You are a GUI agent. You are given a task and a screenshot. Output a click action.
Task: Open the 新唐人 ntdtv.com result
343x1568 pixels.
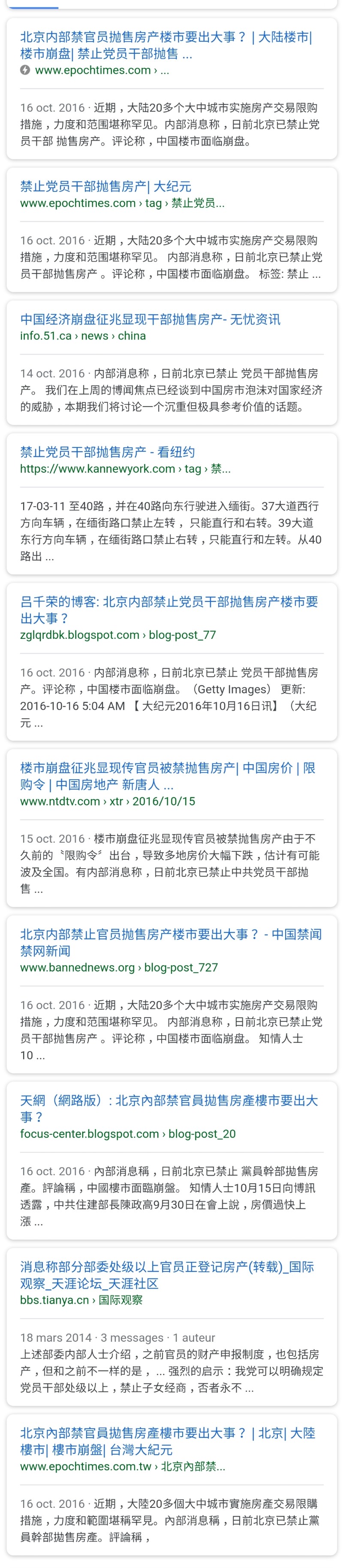[167, 775]
